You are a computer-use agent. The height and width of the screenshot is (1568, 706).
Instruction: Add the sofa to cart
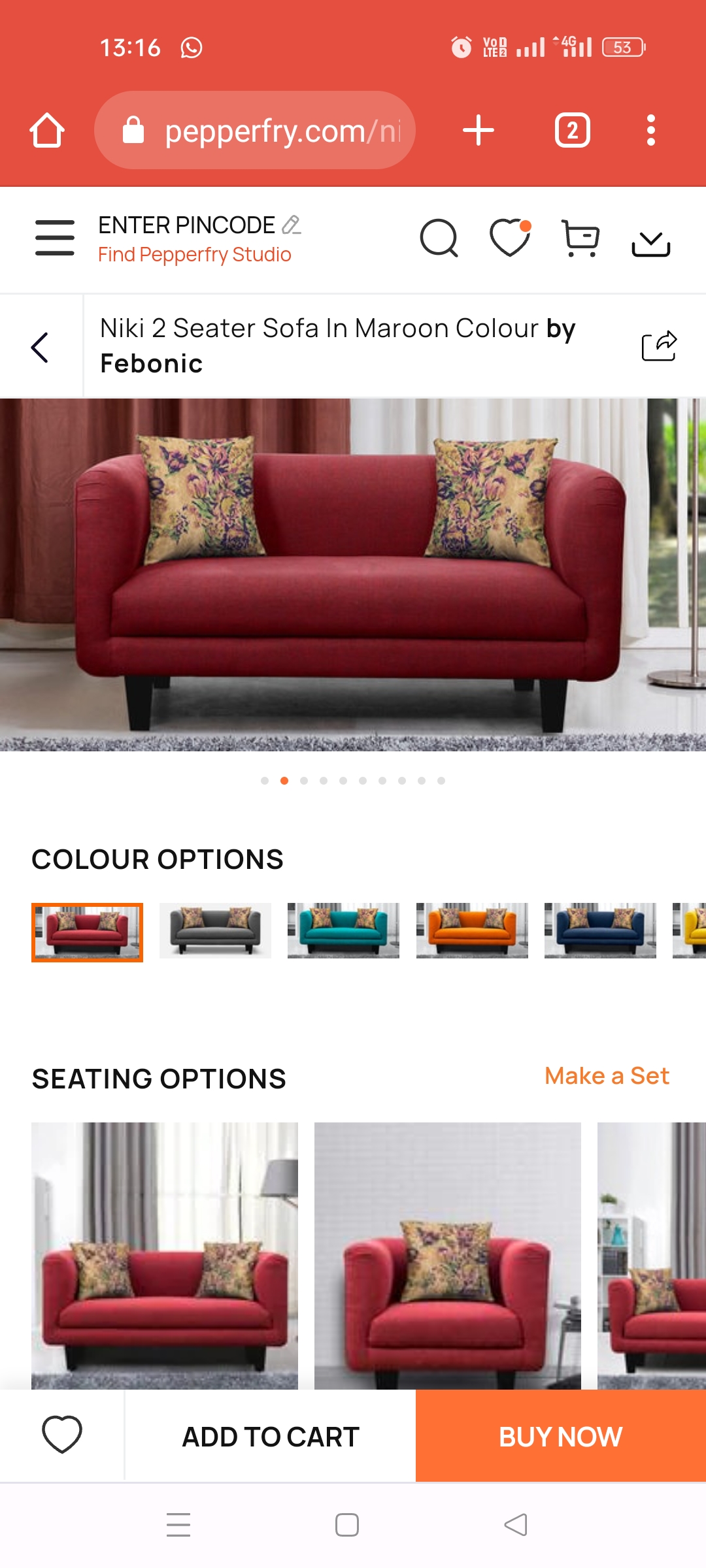coord(271,1436)
